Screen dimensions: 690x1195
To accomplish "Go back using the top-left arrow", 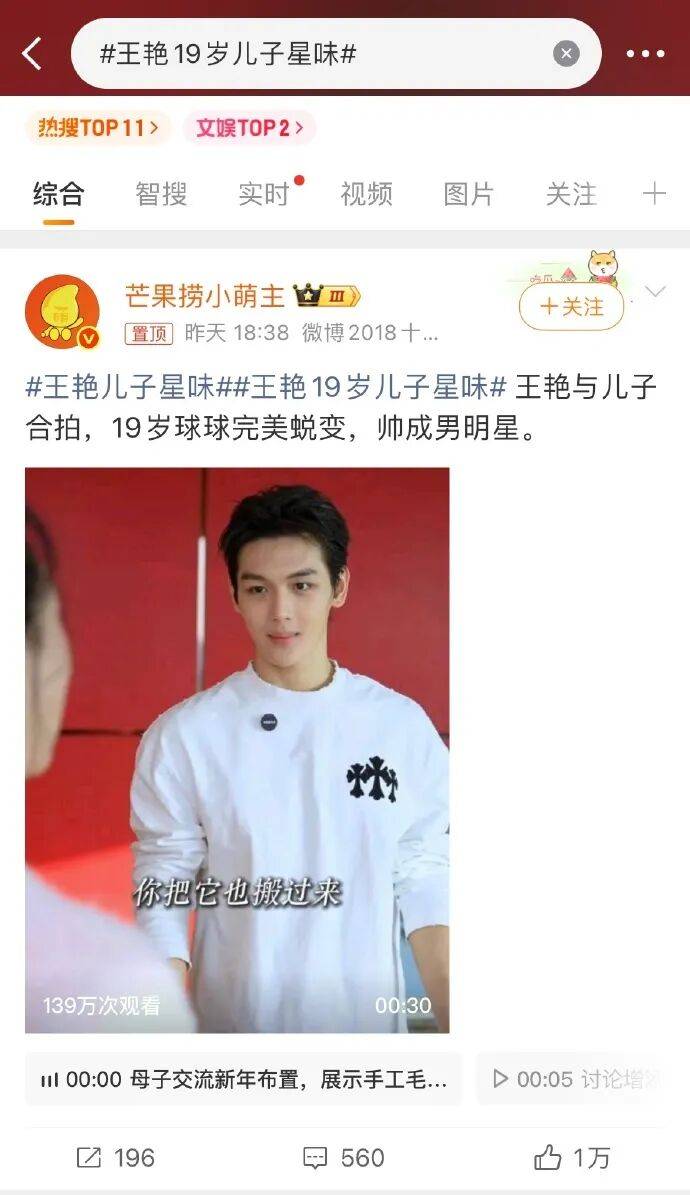I will point(33,54).
